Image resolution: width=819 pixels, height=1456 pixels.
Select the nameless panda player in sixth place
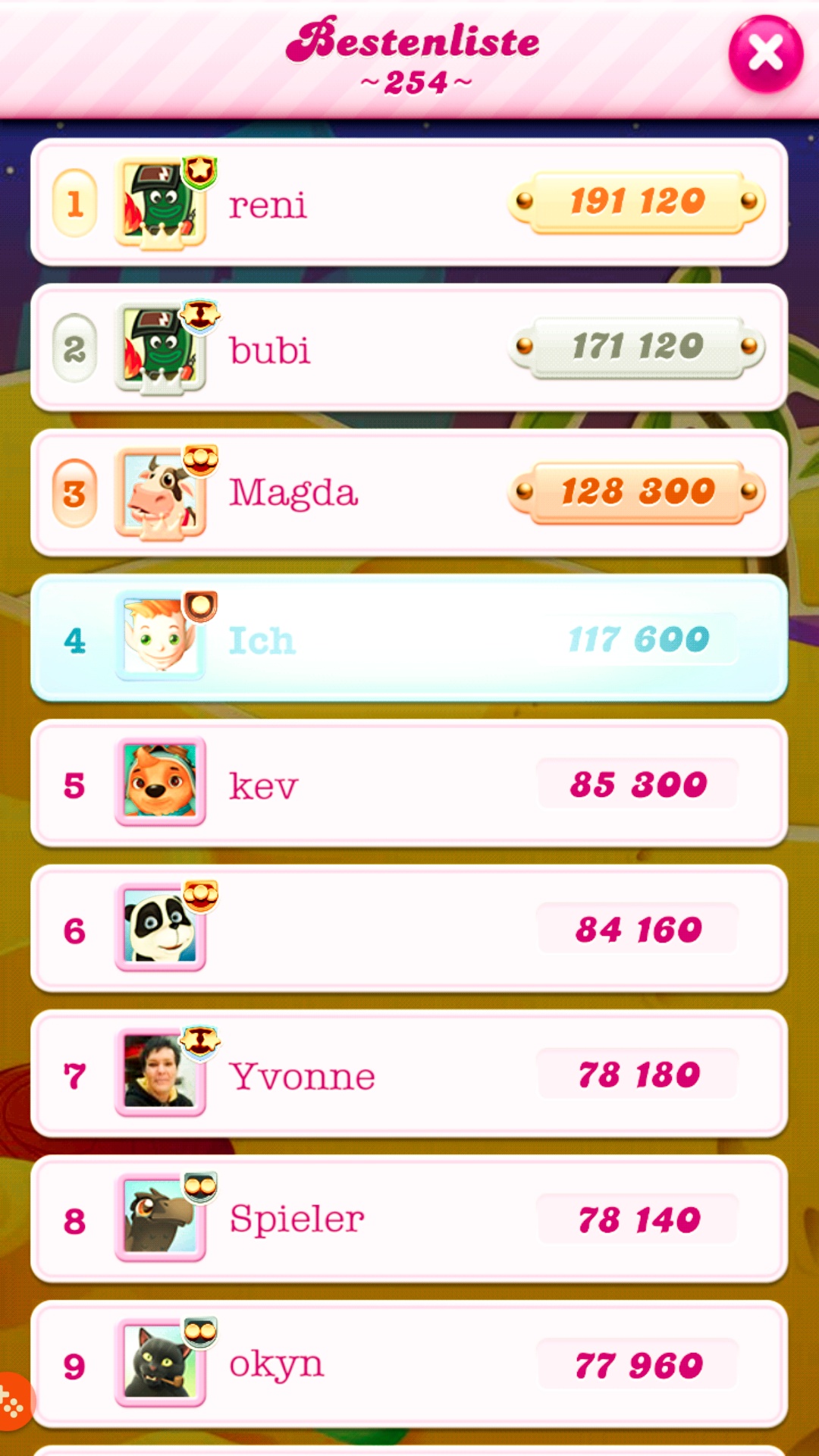tap(409, 930)
